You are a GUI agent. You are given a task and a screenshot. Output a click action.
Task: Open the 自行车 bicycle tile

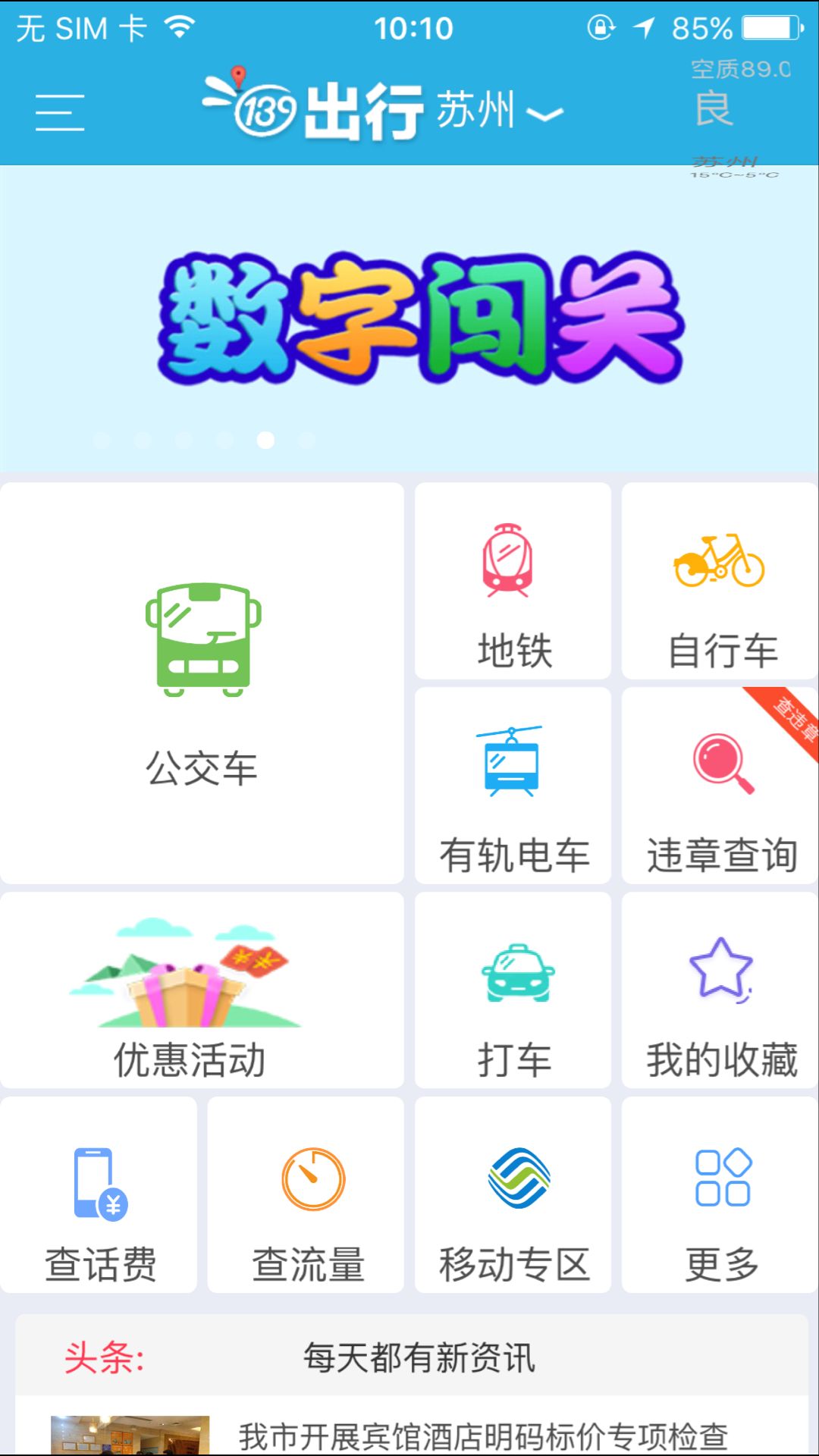coord(720,581)
